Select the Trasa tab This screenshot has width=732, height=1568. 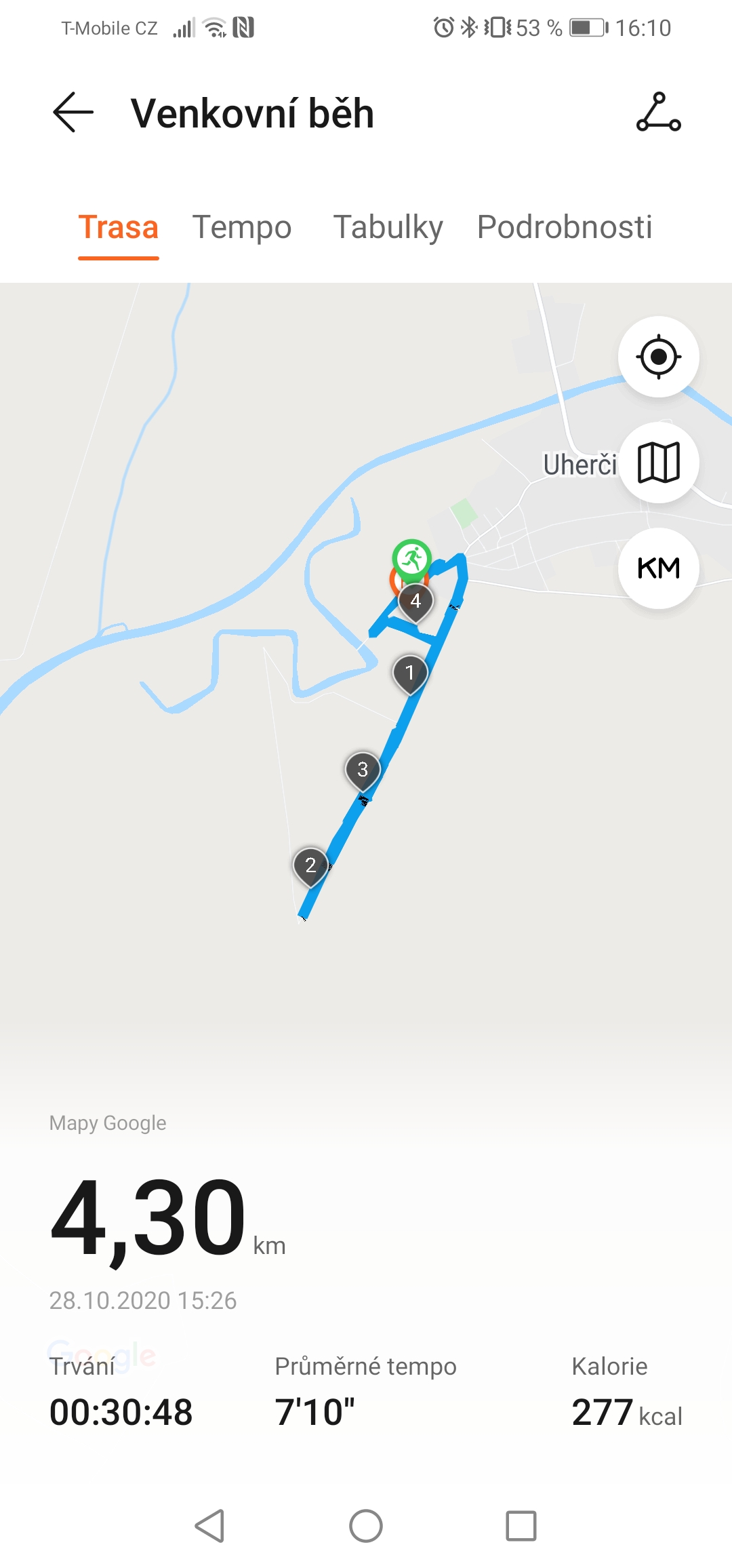119,227
